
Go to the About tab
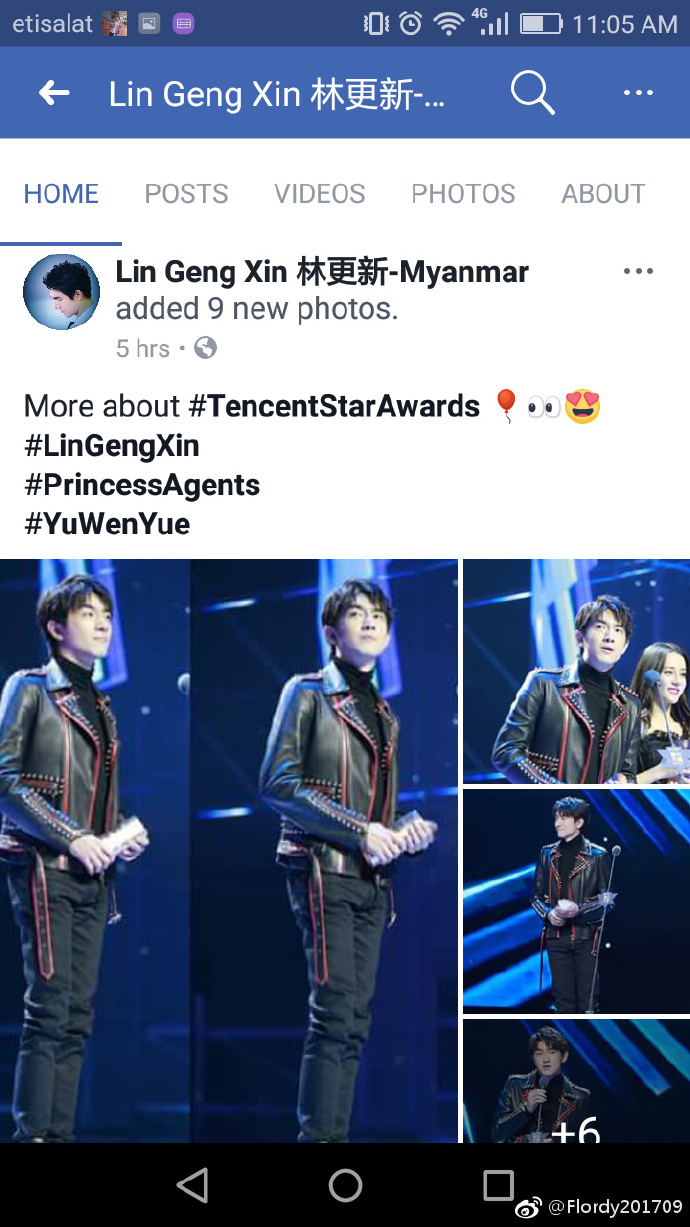603,194
